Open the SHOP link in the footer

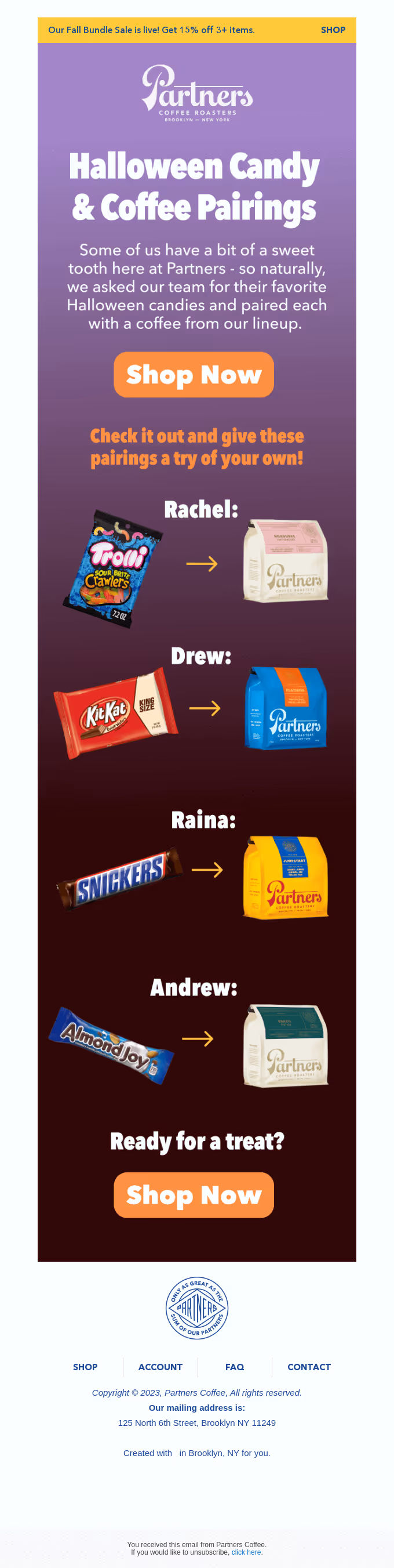85,1367
